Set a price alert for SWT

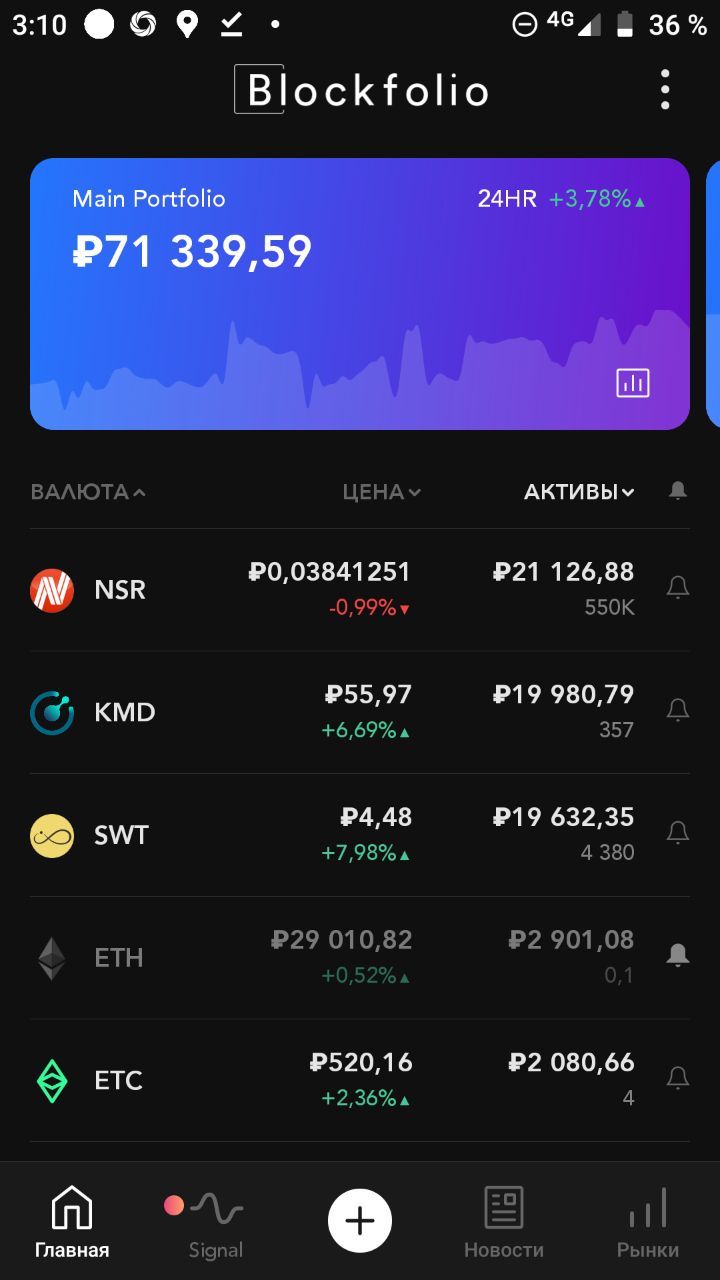(x=678, y=832)
